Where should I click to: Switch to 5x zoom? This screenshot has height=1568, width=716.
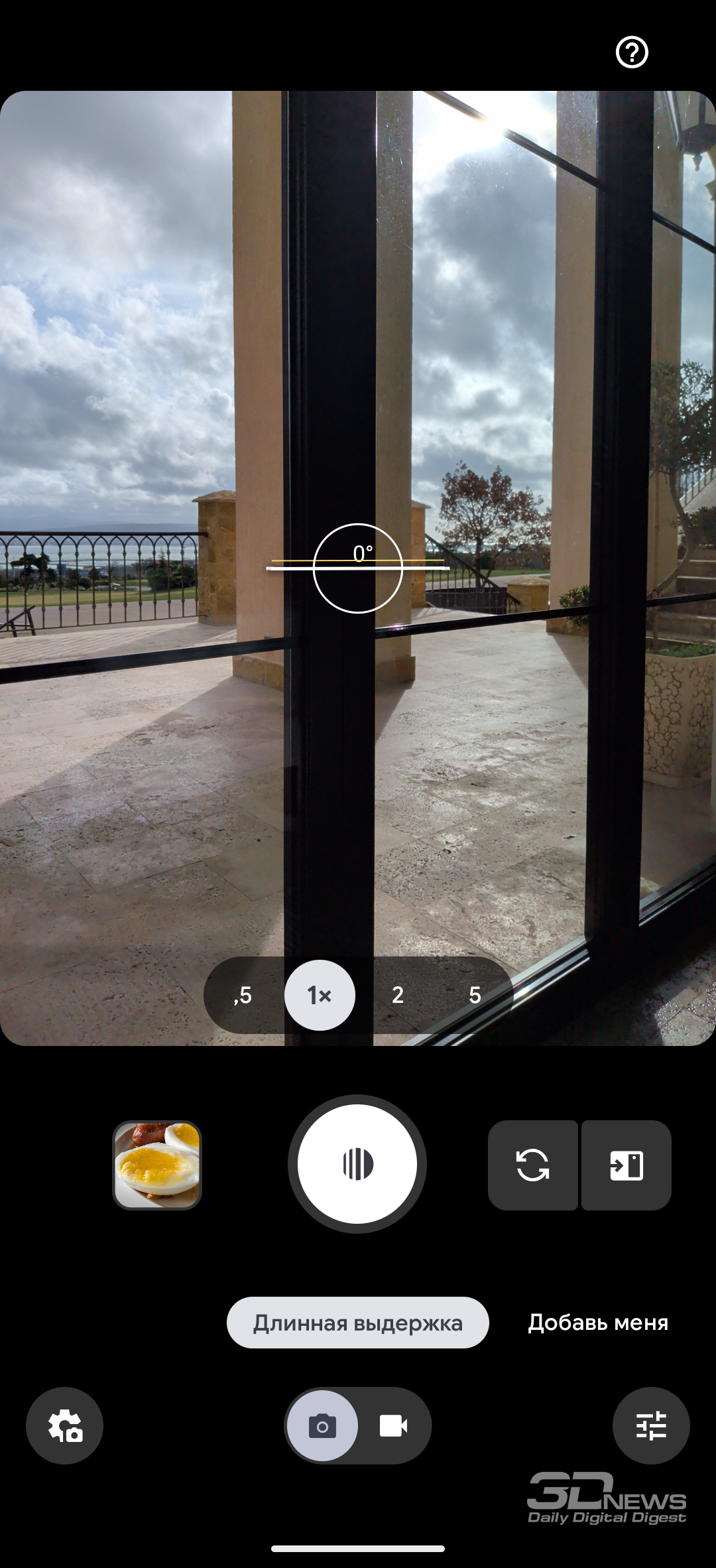tap(475, 995)
